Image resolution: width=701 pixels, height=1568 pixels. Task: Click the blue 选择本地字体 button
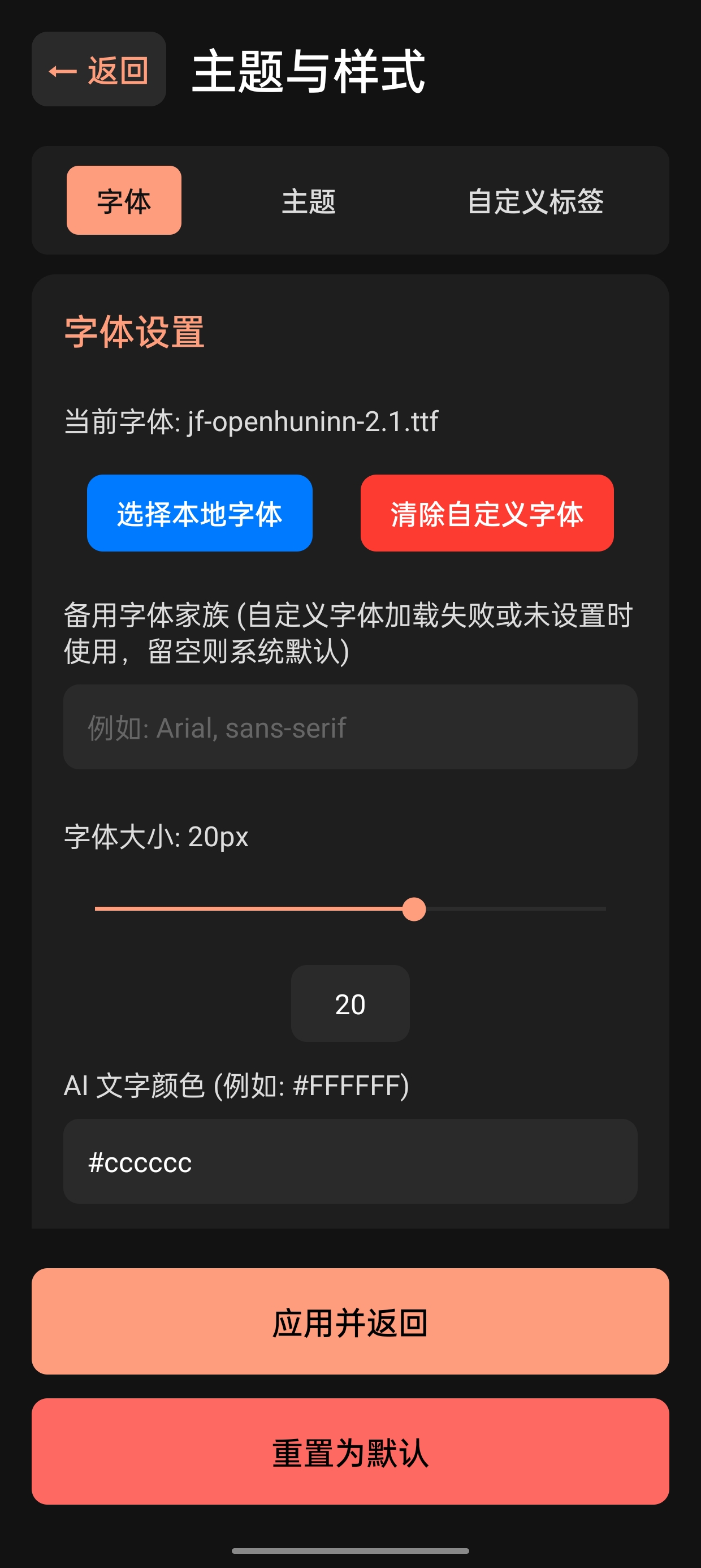point(199,513)
